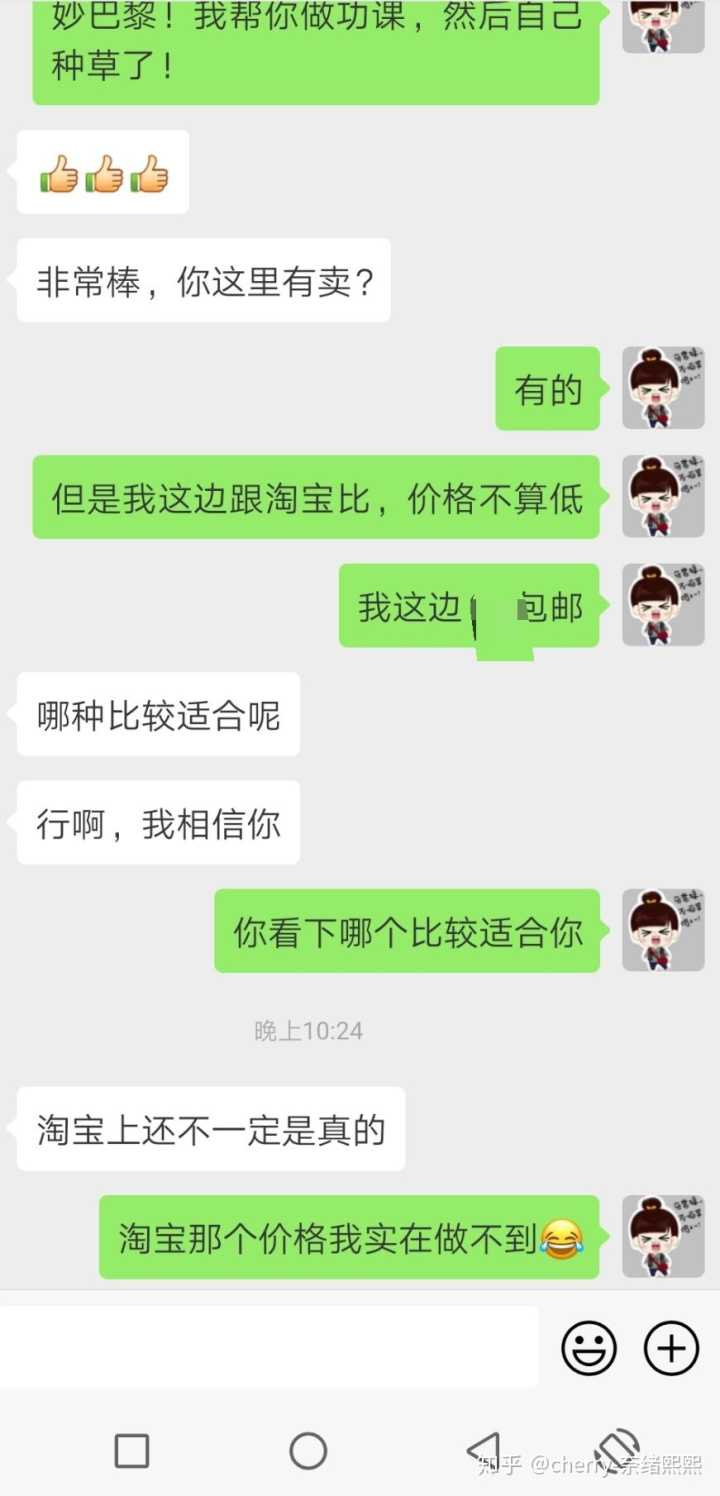Go to the system home screen

308,1450
